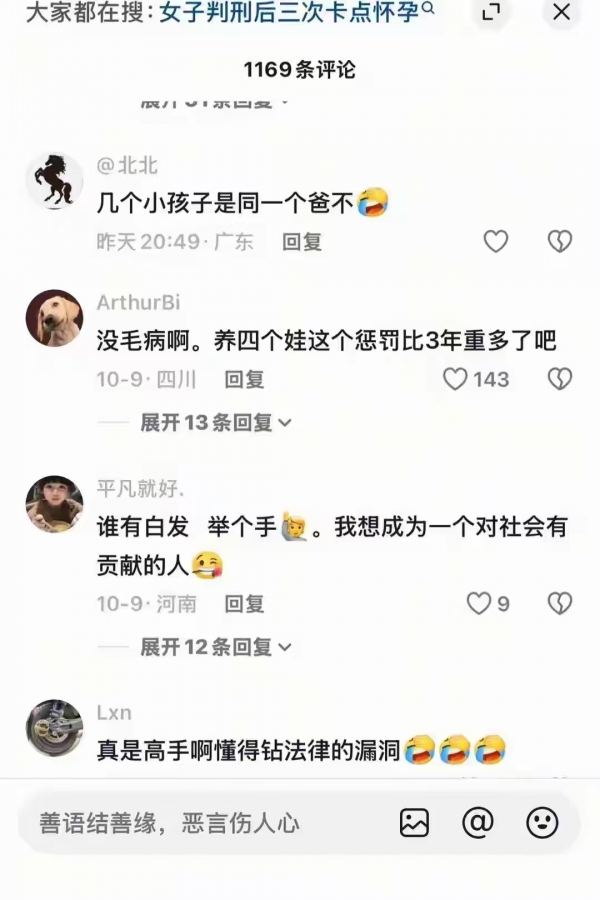Reply to 平凡就好's comment
600x900 pixels.
244,604
